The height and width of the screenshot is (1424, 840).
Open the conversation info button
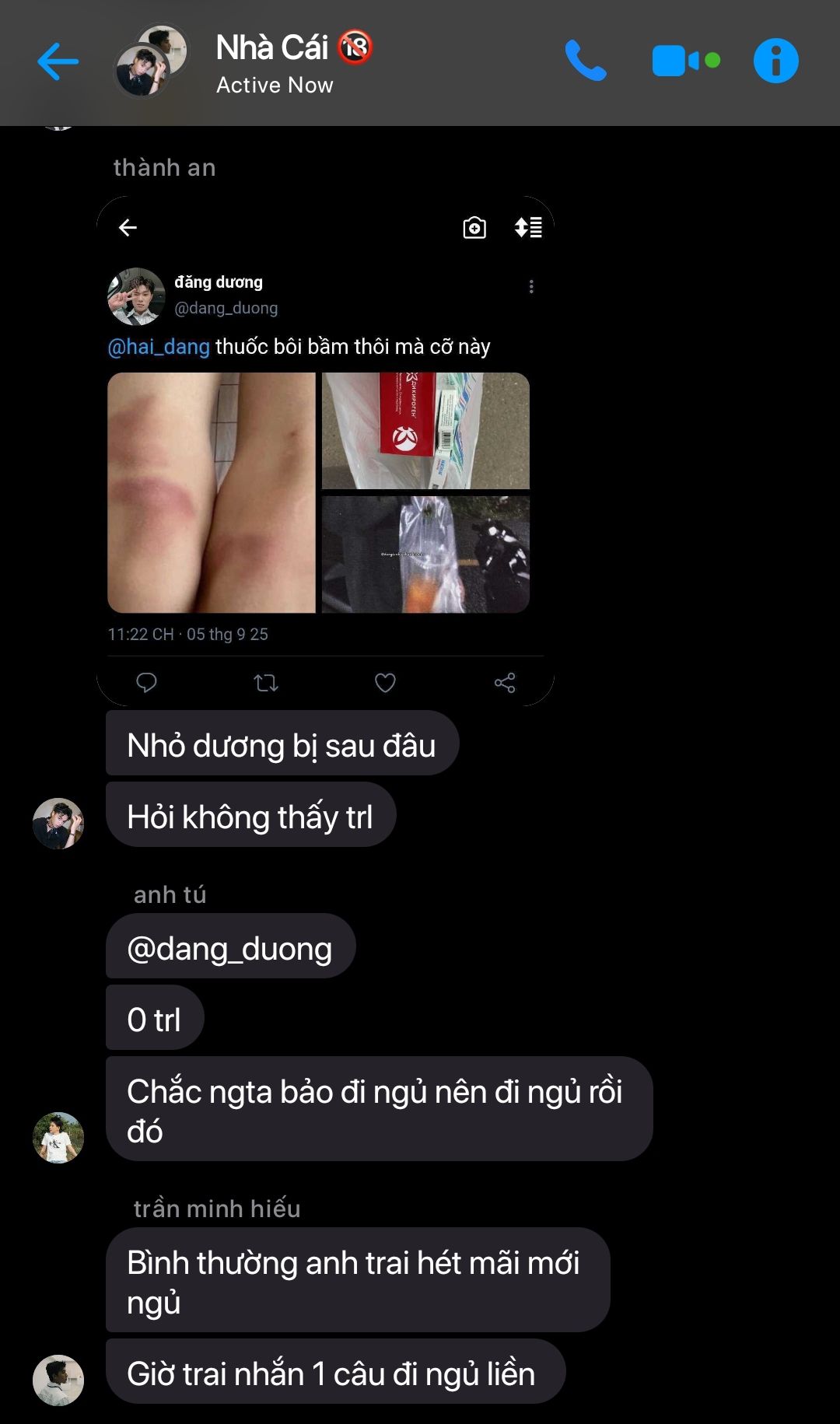(775, 61)
